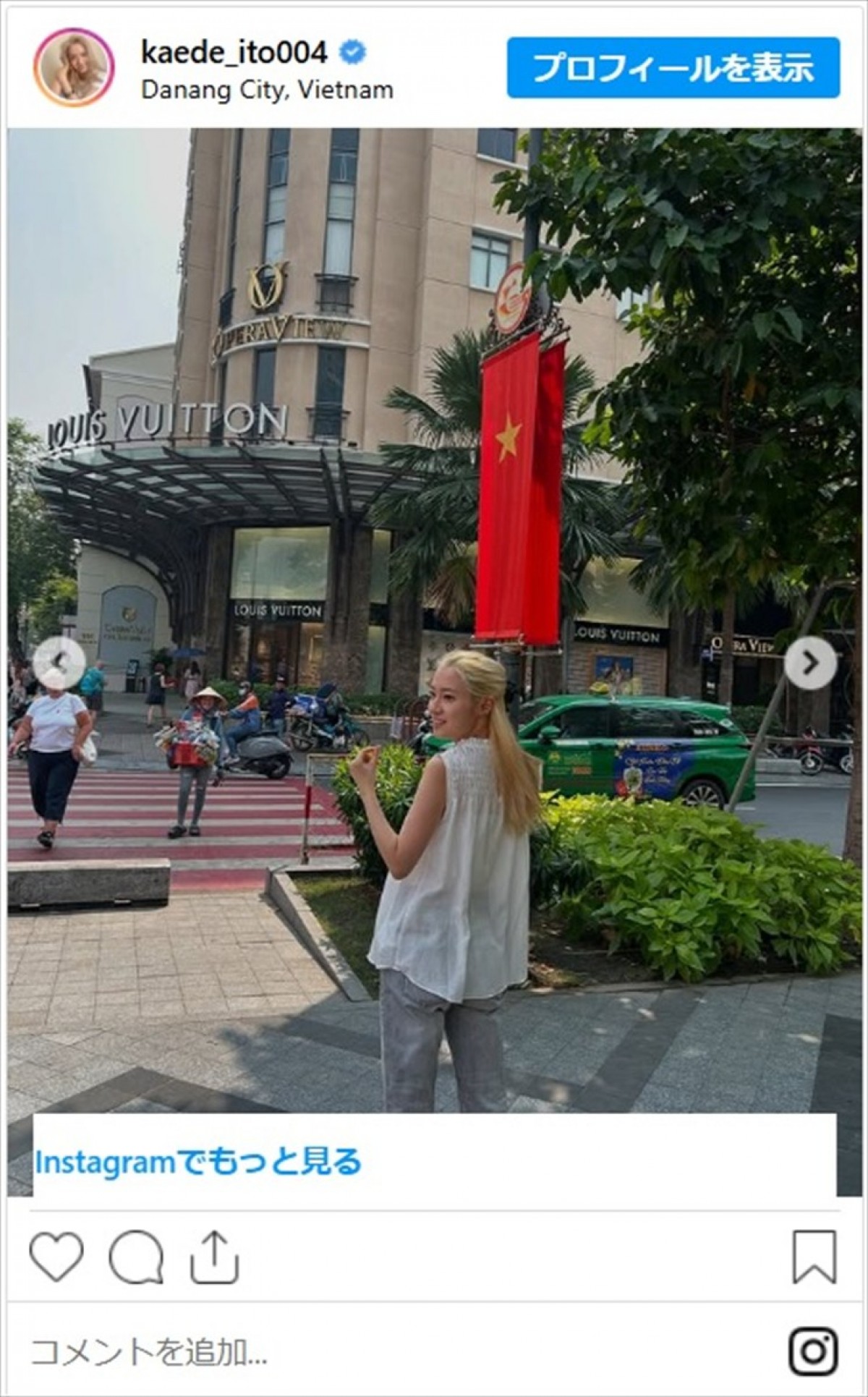Advance to the next photo in carousel

[x=810, y=662]
